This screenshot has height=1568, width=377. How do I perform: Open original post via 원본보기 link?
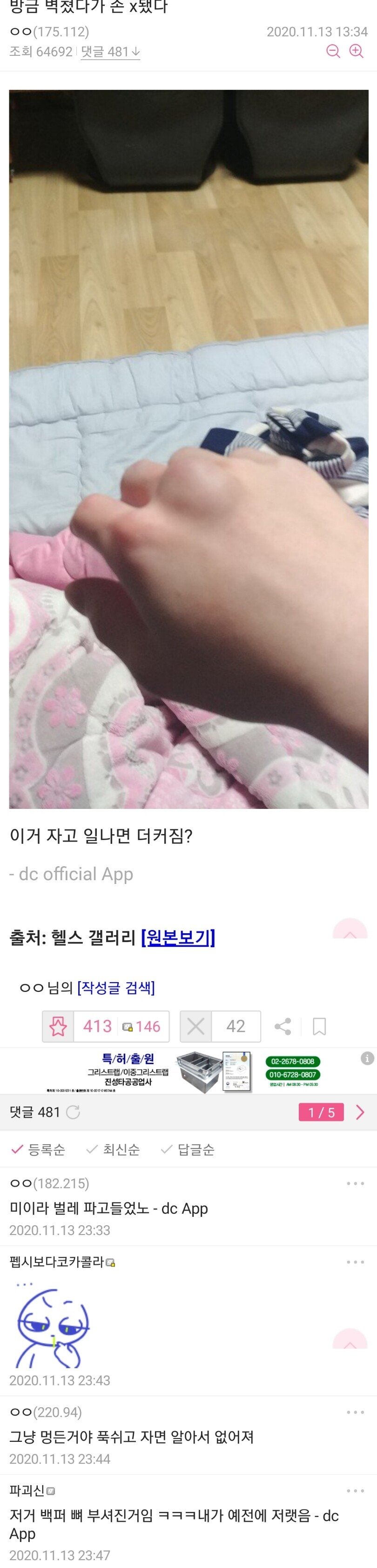coord(177,937)
